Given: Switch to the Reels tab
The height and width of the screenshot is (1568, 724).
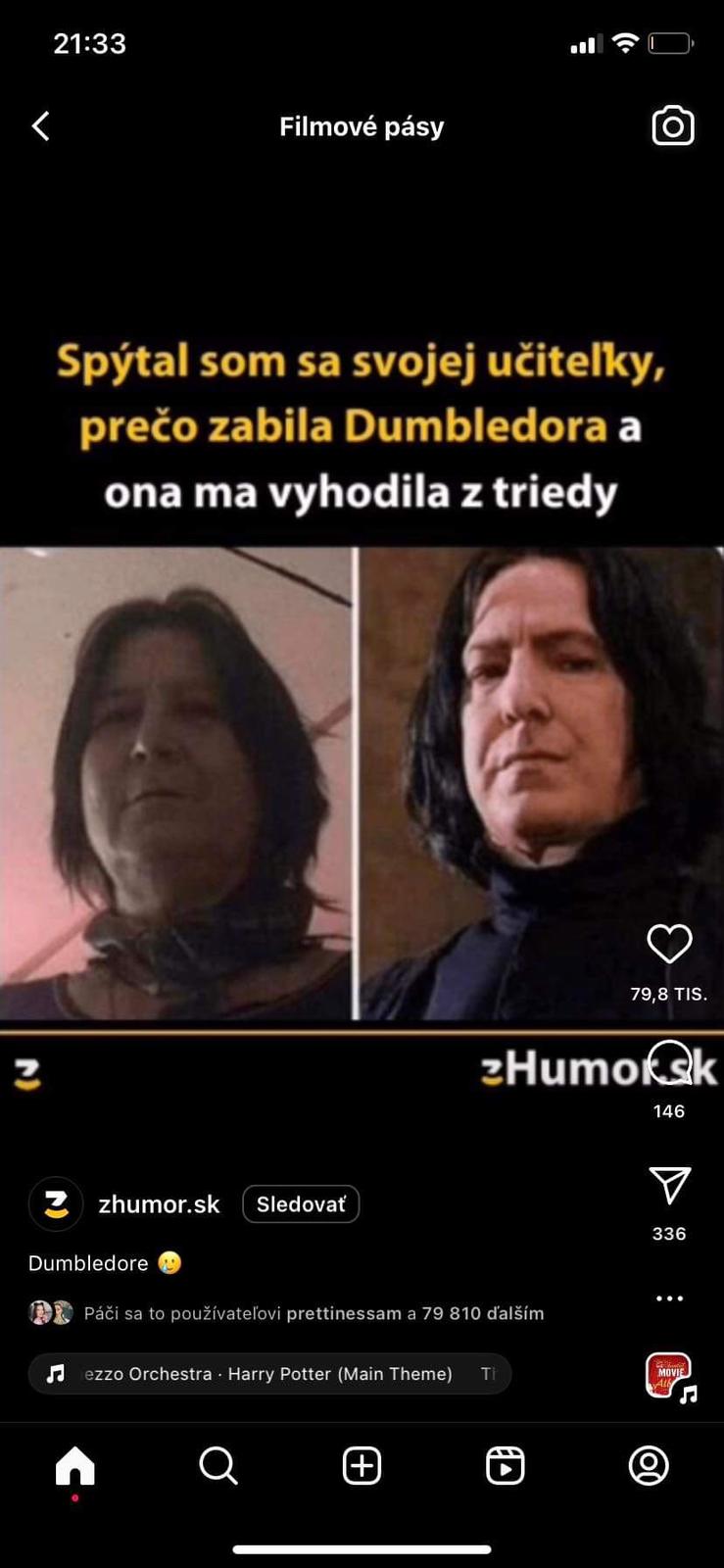Looking at the screenshot, I should [x=505, y=1466].
